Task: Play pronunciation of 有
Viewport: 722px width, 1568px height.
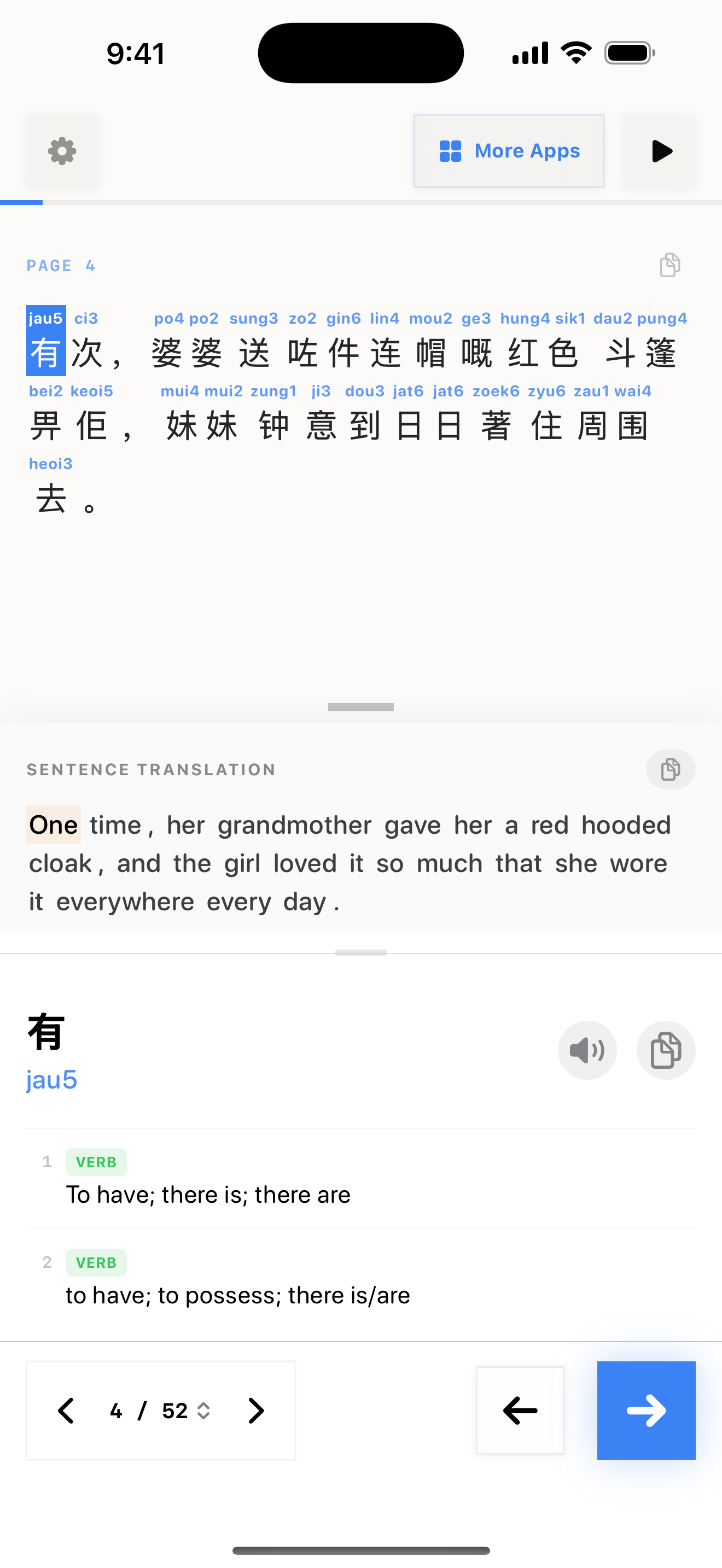Action: tap(587, 1050)
